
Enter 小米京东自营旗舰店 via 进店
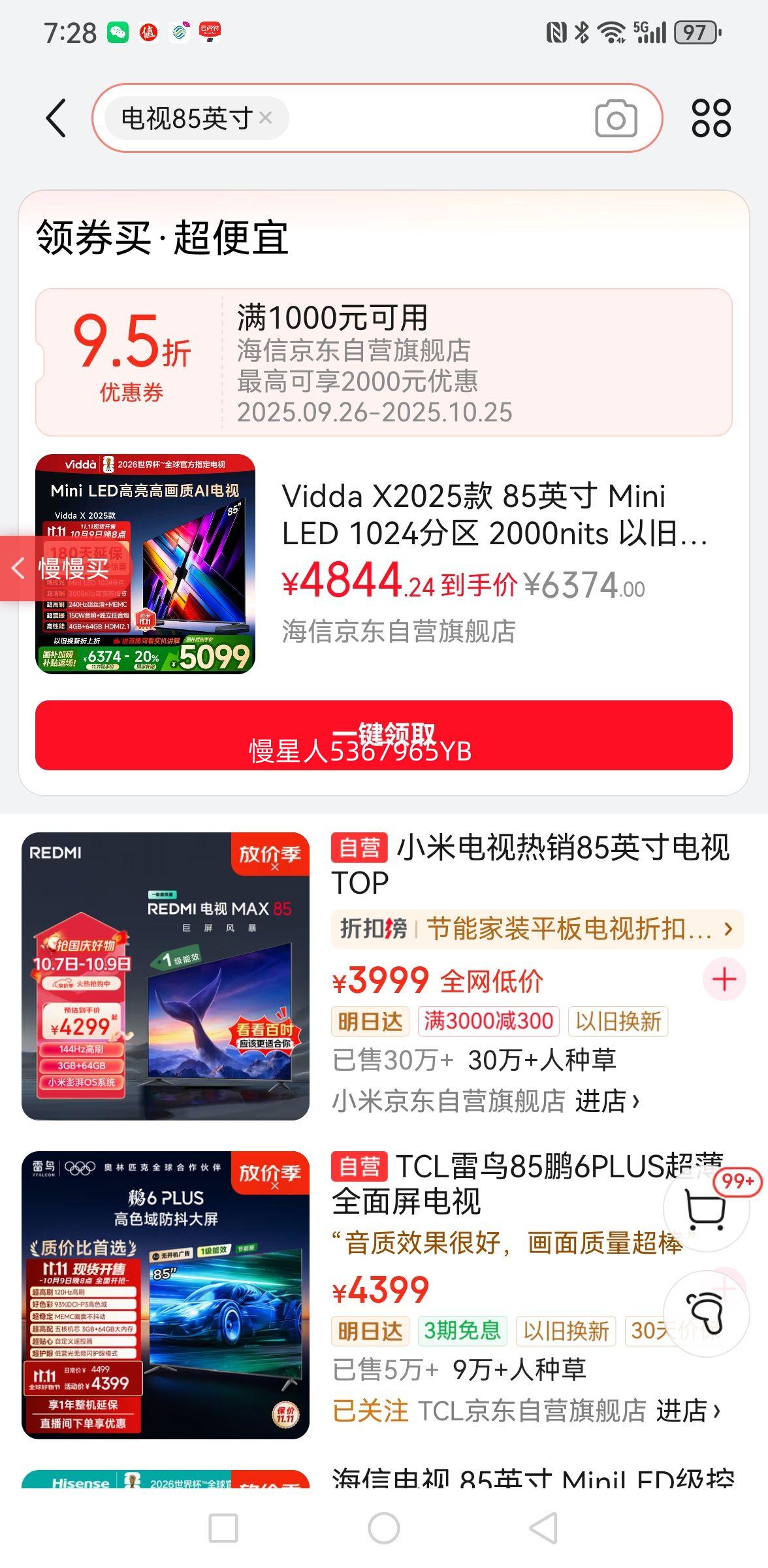[x=607, y=1102]
